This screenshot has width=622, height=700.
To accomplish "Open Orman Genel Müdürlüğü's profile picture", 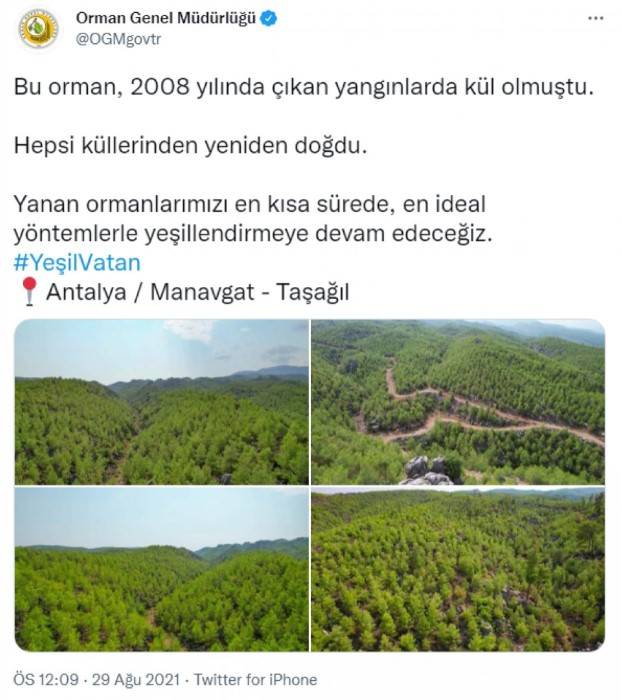I will (x=38, y=27).
